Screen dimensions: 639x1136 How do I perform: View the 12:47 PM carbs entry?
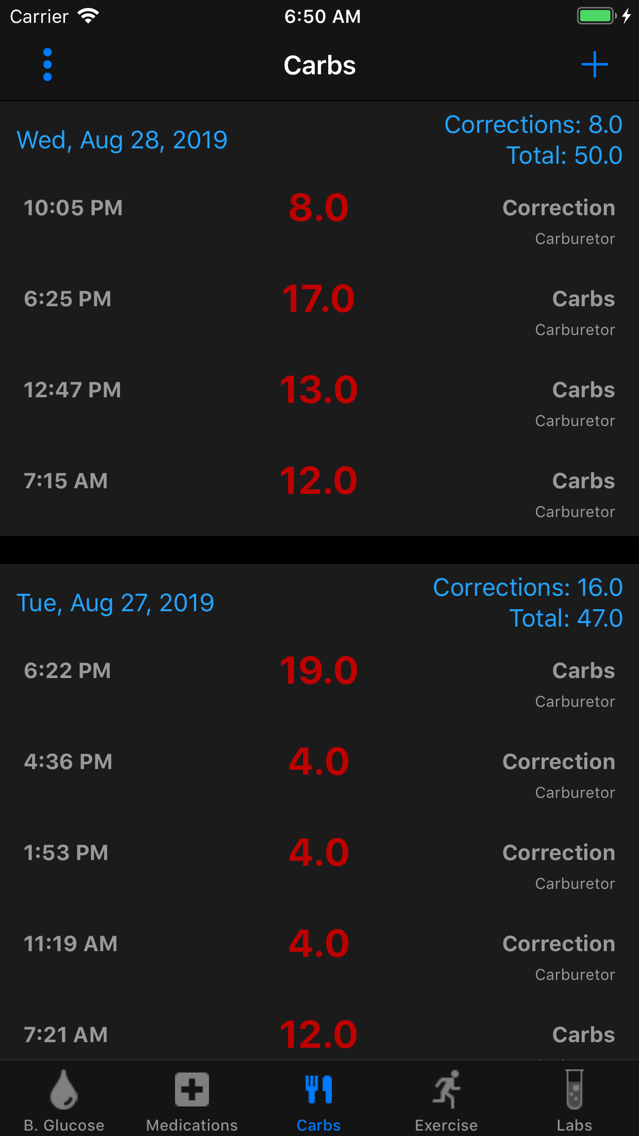pyautogui.click(x=319, y=400)
